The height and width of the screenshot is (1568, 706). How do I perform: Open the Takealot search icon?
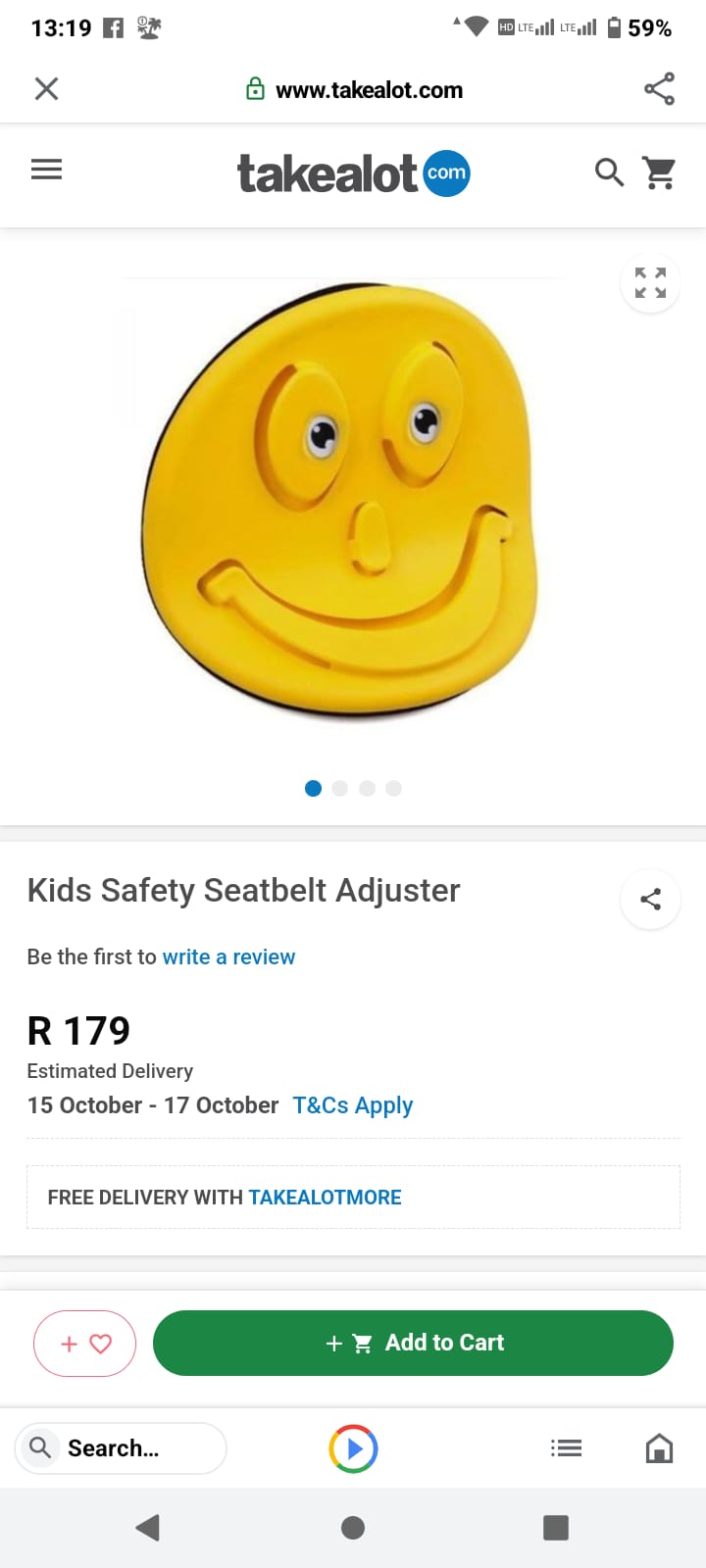[608, 172]
